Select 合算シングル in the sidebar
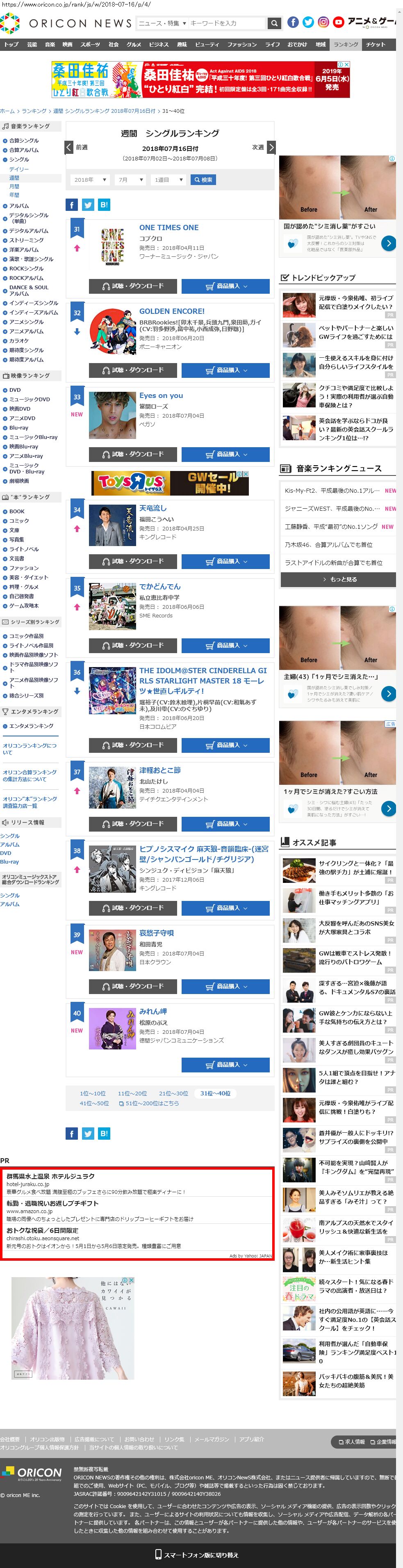 pos(24,141)
